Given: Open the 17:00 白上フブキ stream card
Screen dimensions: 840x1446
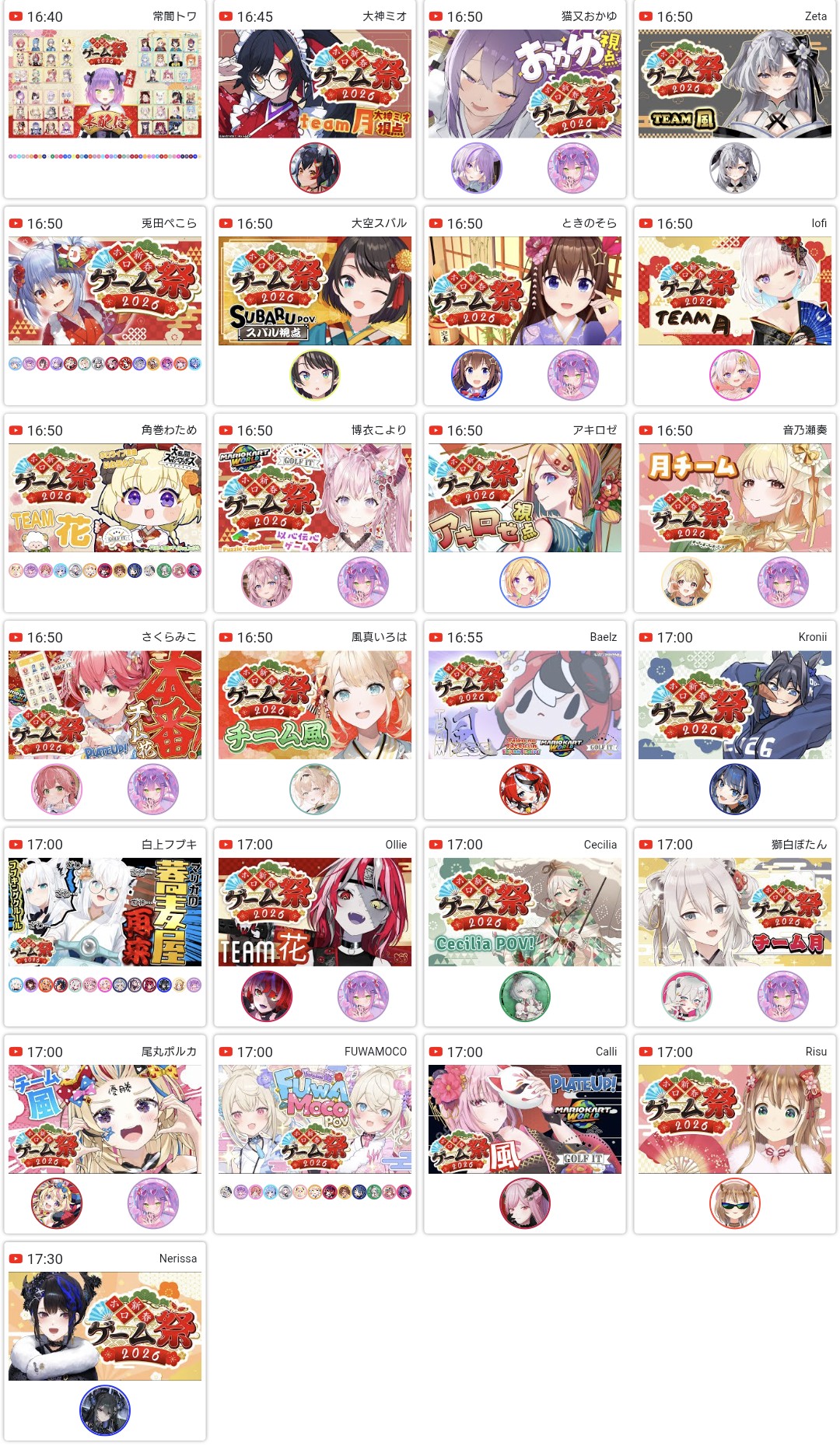Looking at the screenshot, I should [x=105, y=912].
